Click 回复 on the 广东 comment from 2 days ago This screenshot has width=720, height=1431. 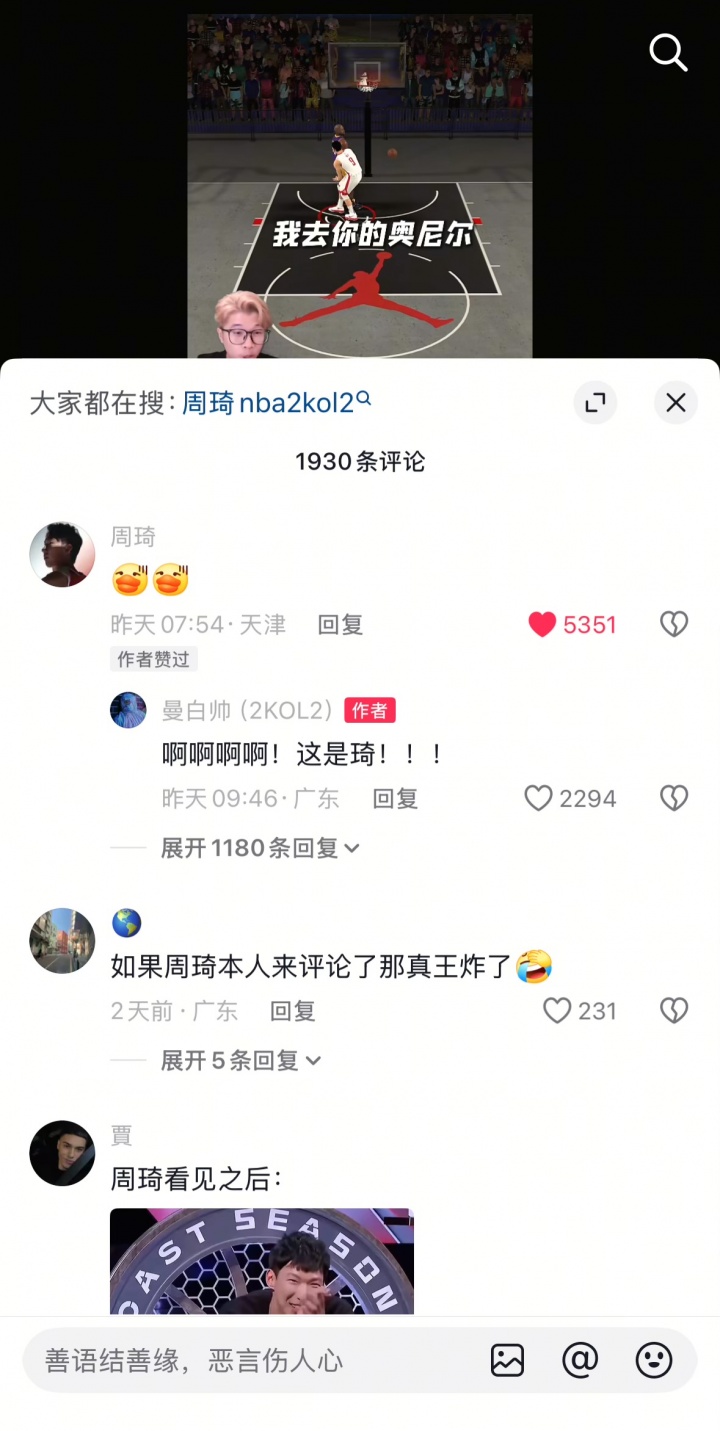292,1011
